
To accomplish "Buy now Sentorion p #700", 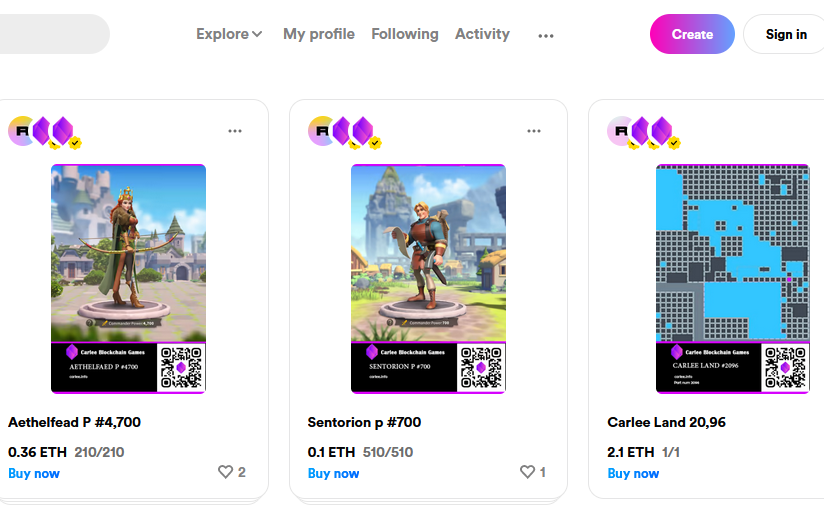I will pos(333,474).
